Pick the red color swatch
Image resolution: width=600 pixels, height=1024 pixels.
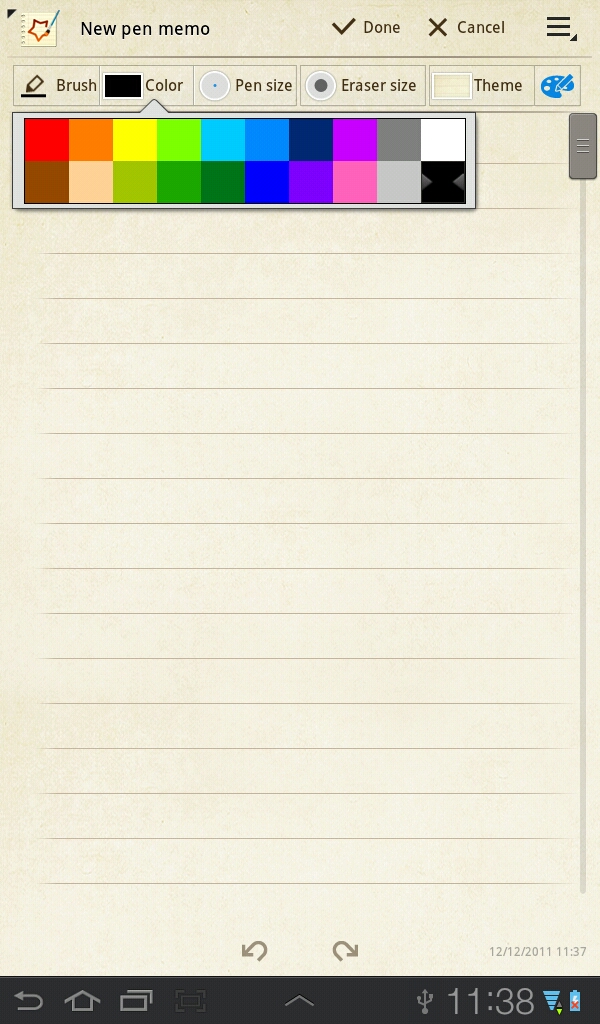[x=47, y=140]
